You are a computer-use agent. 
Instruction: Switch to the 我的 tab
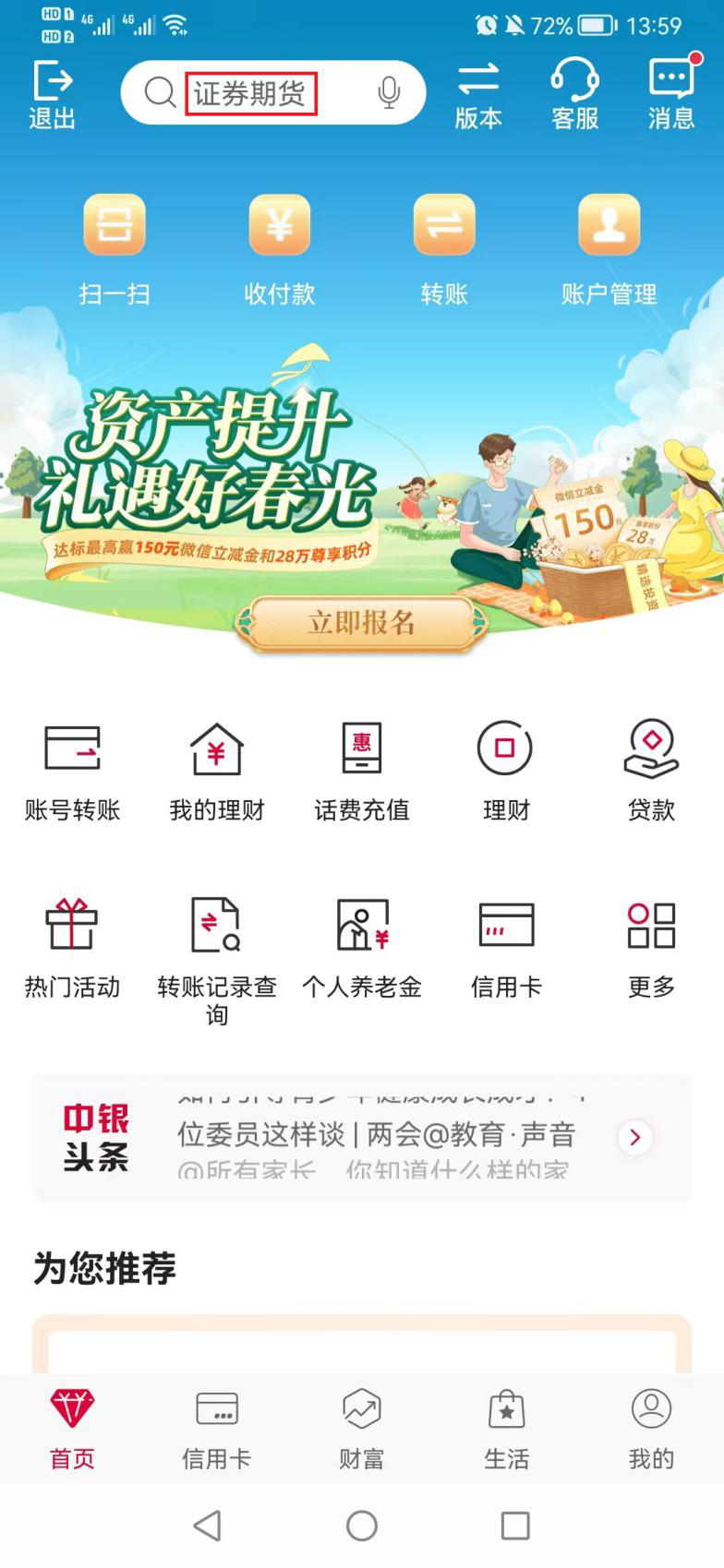pyautogui.click(x=651, y=1429)
